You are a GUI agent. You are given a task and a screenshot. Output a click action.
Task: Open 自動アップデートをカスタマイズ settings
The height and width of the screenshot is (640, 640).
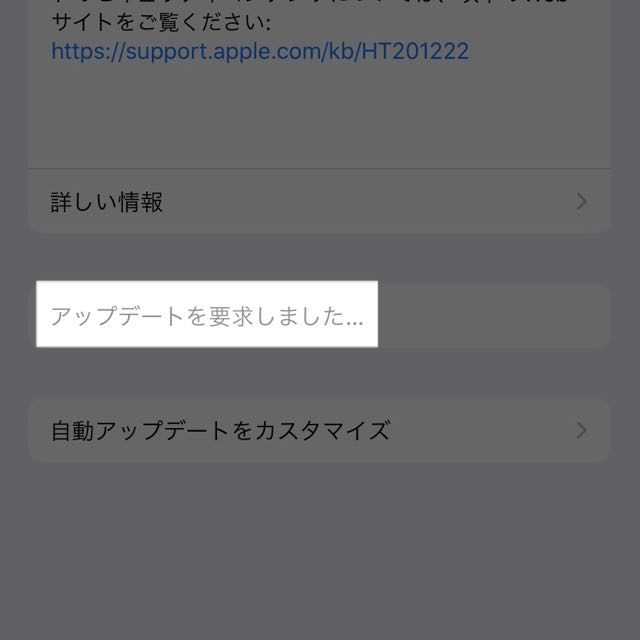click(x=318, y=431)
